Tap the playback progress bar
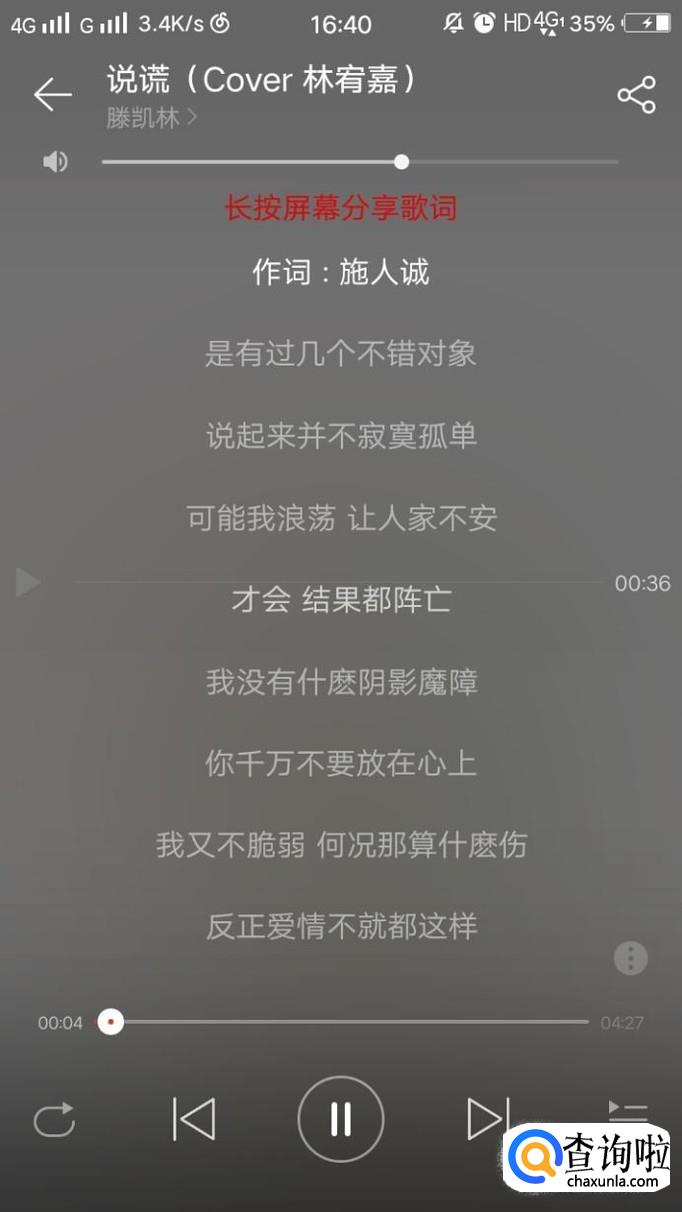682x1212 pixels. coord(350,1022)
